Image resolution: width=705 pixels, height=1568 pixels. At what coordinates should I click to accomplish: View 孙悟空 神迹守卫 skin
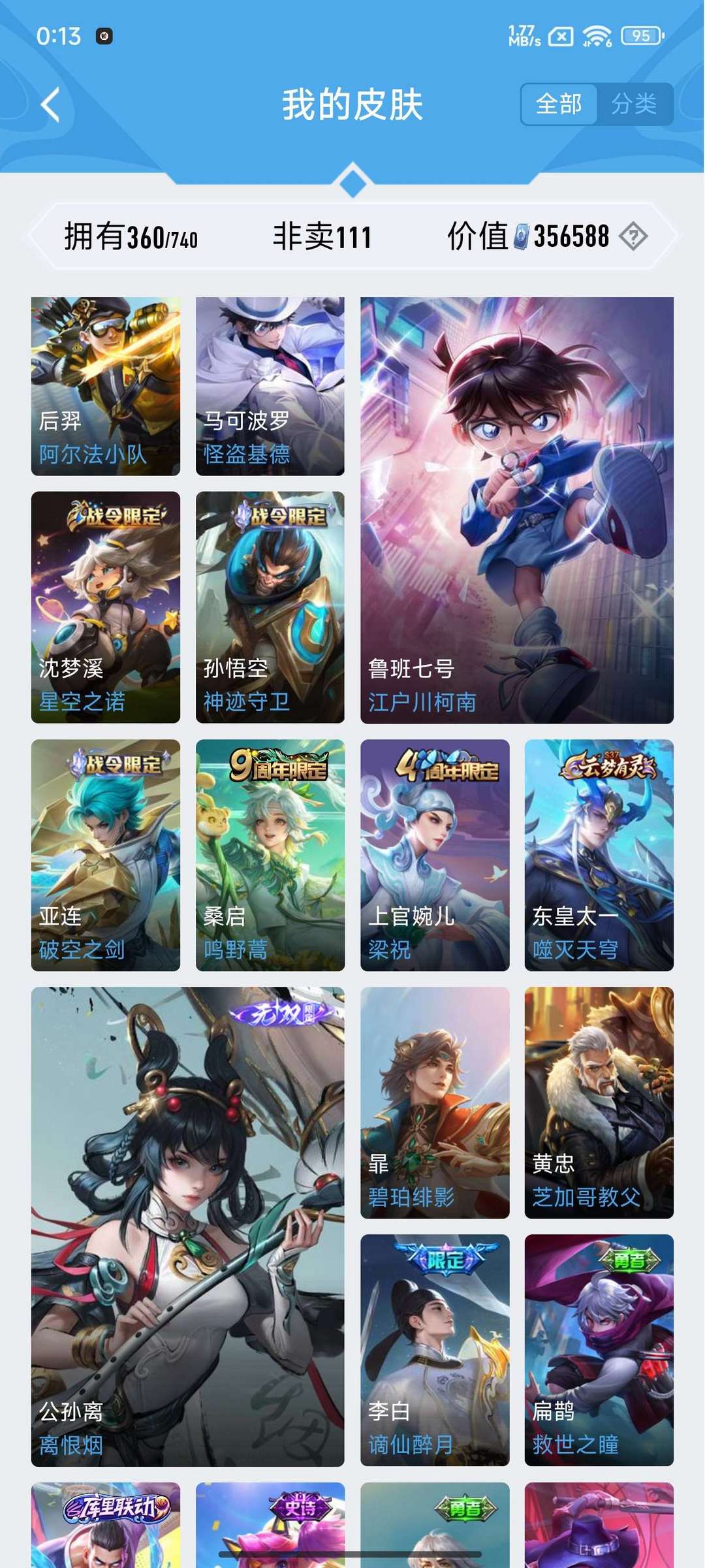pos(270,607)
